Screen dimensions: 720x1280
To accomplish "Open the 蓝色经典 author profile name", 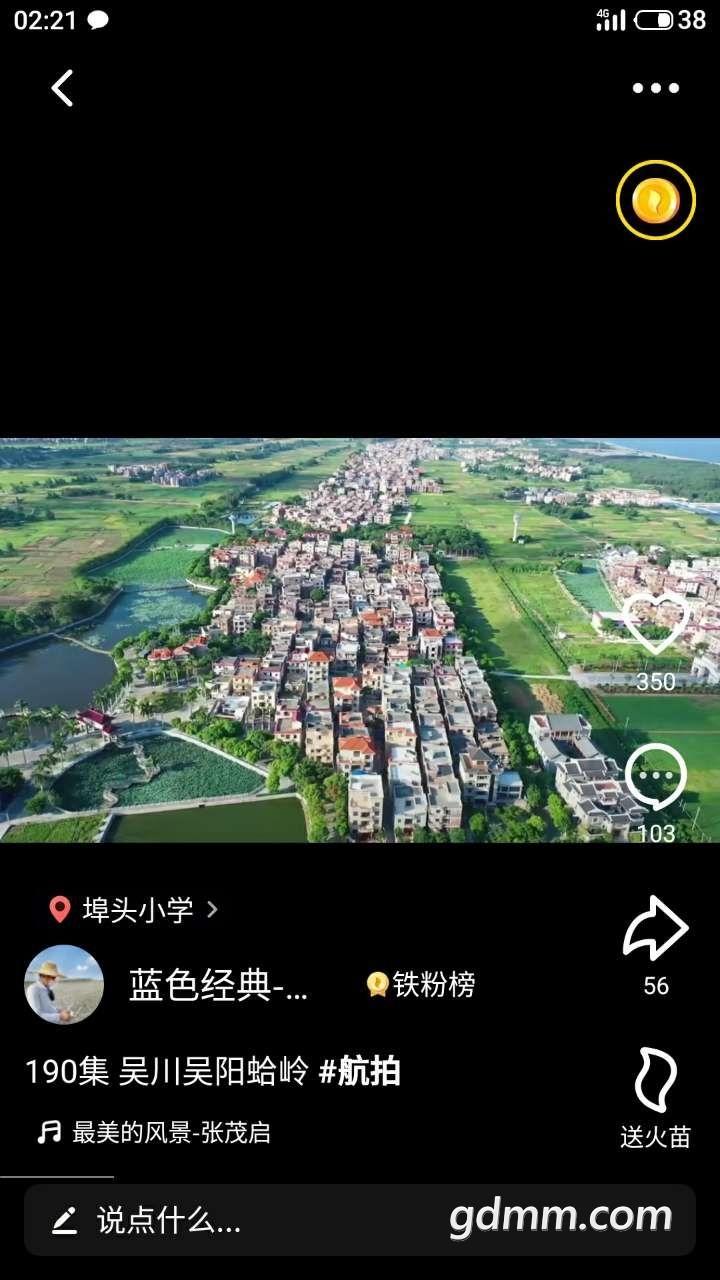I will (218, 985).
